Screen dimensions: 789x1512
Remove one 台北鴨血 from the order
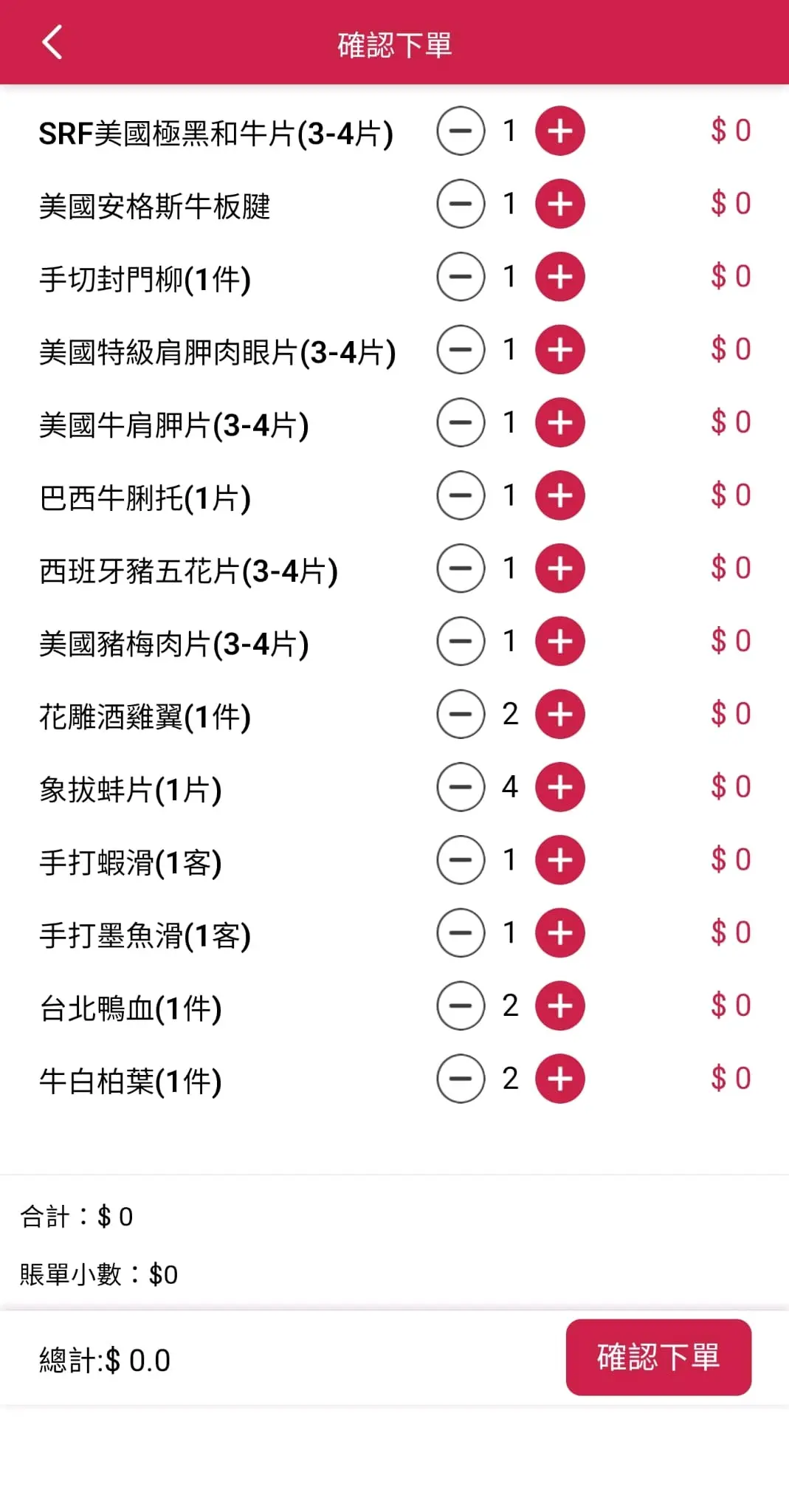pos(461,1006)
